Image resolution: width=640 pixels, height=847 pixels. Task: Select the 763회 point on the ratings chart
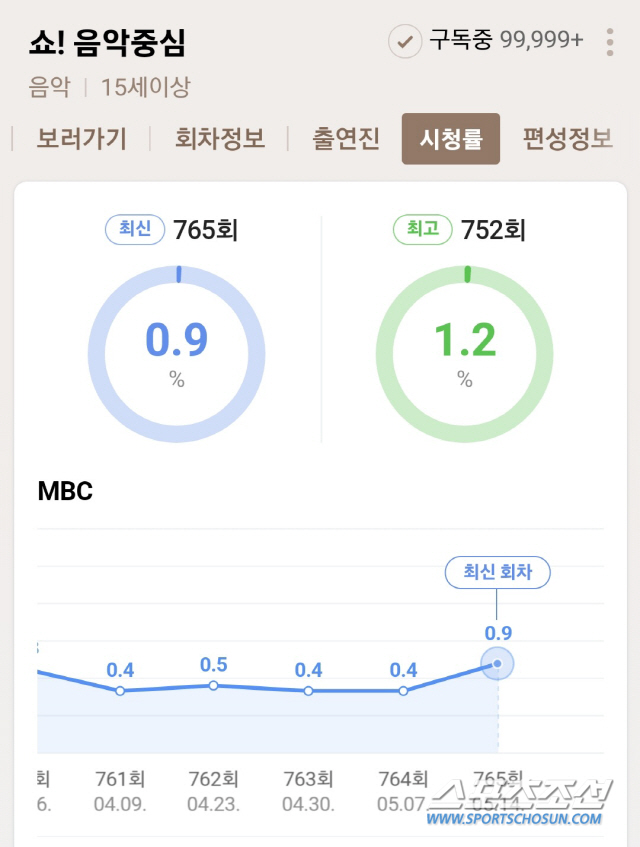pos(308,691)
